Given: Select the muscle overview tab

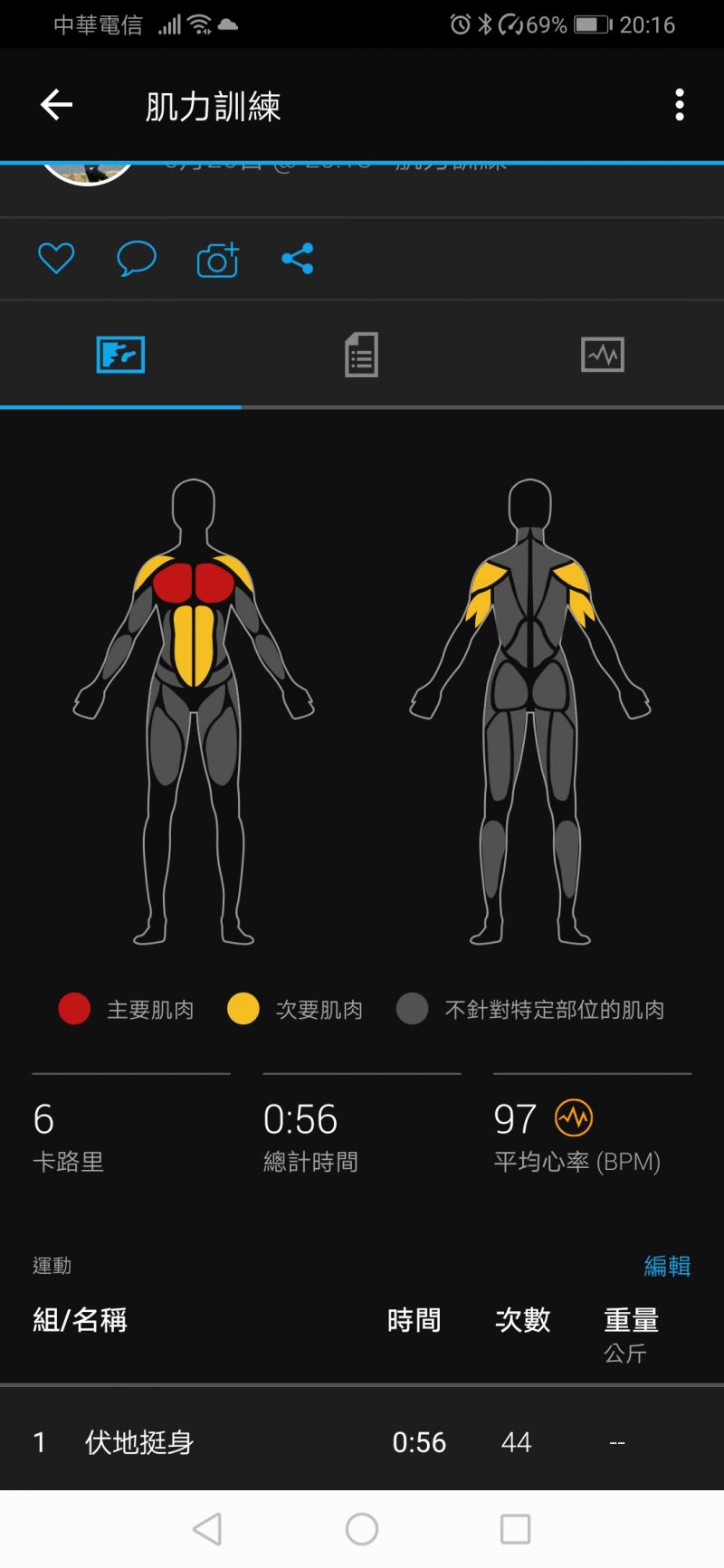Looking at the screenshot, I should [120, 355].
